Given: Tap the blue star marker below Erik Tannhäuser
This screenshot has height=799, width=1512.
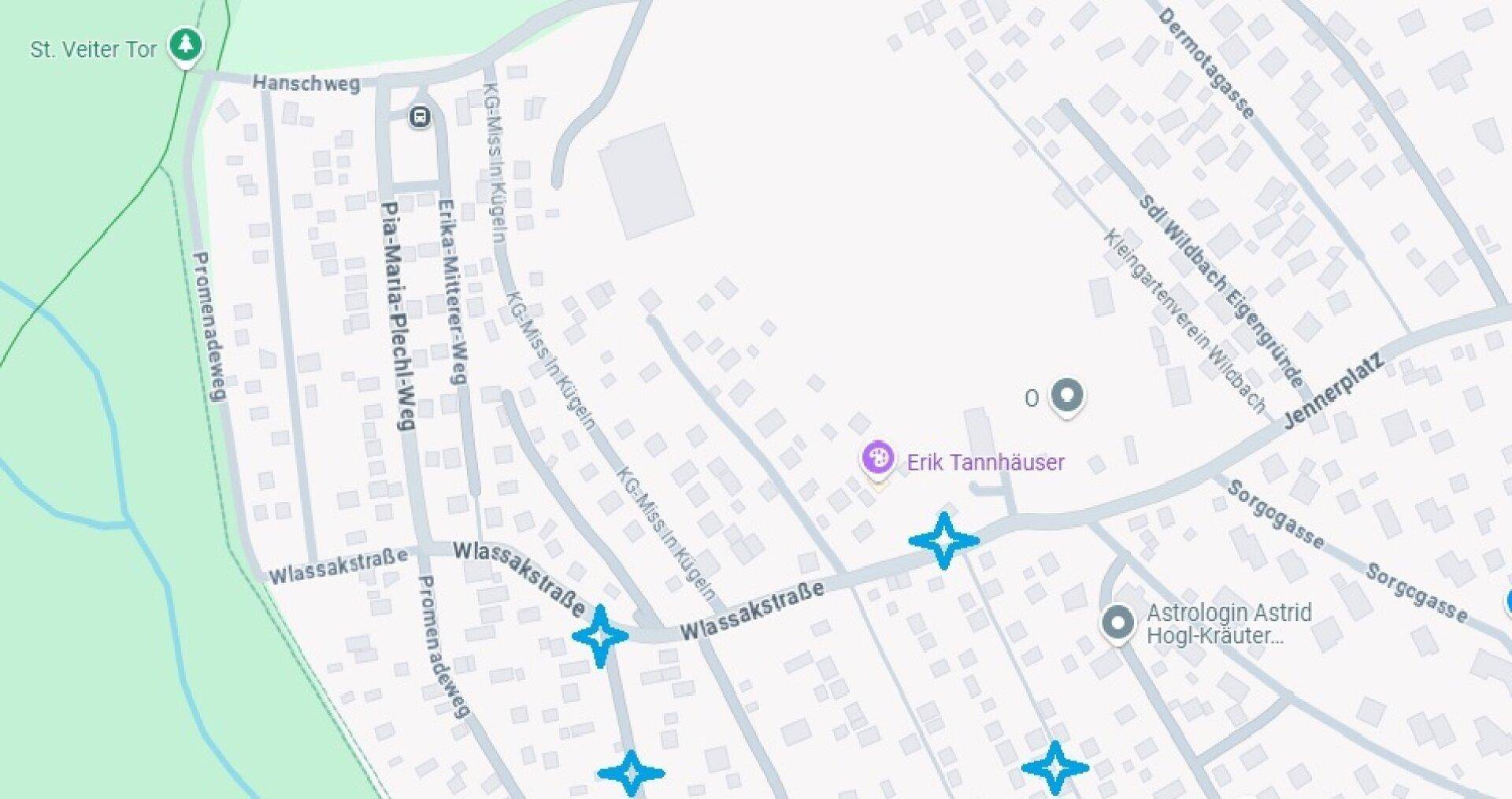Looking at the screenshot, I should (x=943, y=541).
